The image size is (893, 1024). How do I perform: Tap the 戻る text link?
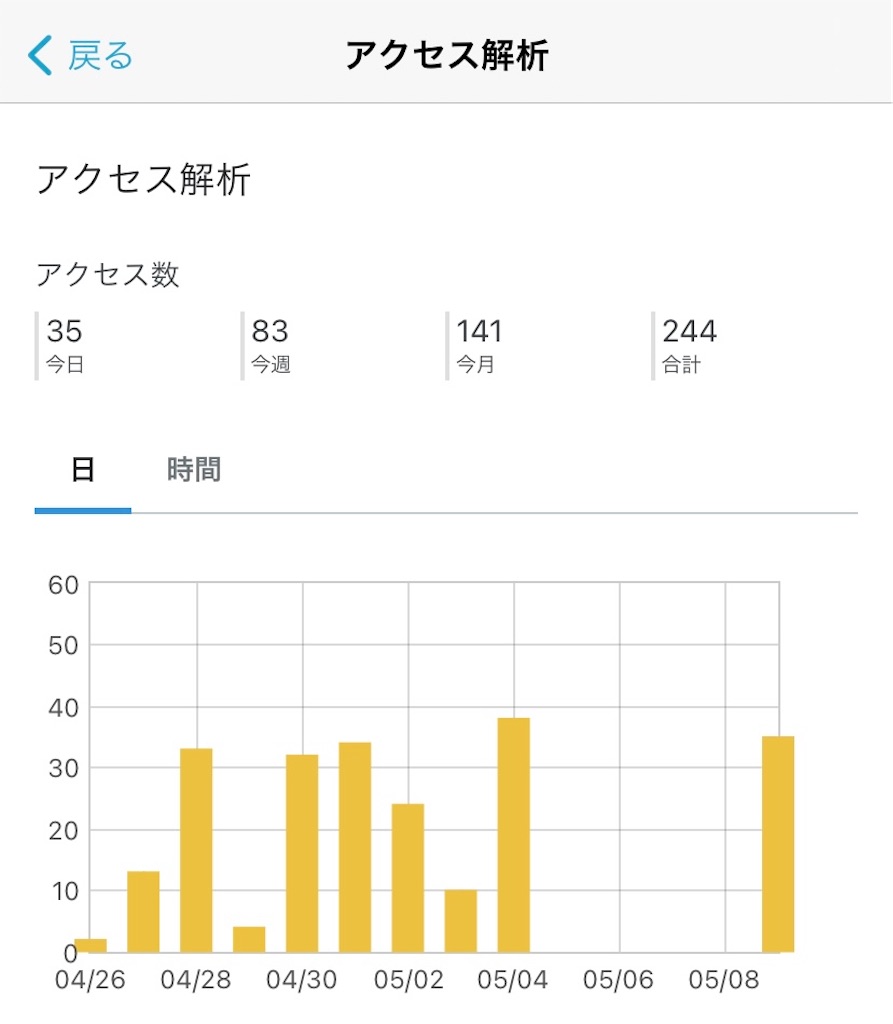tap(99, 55)
